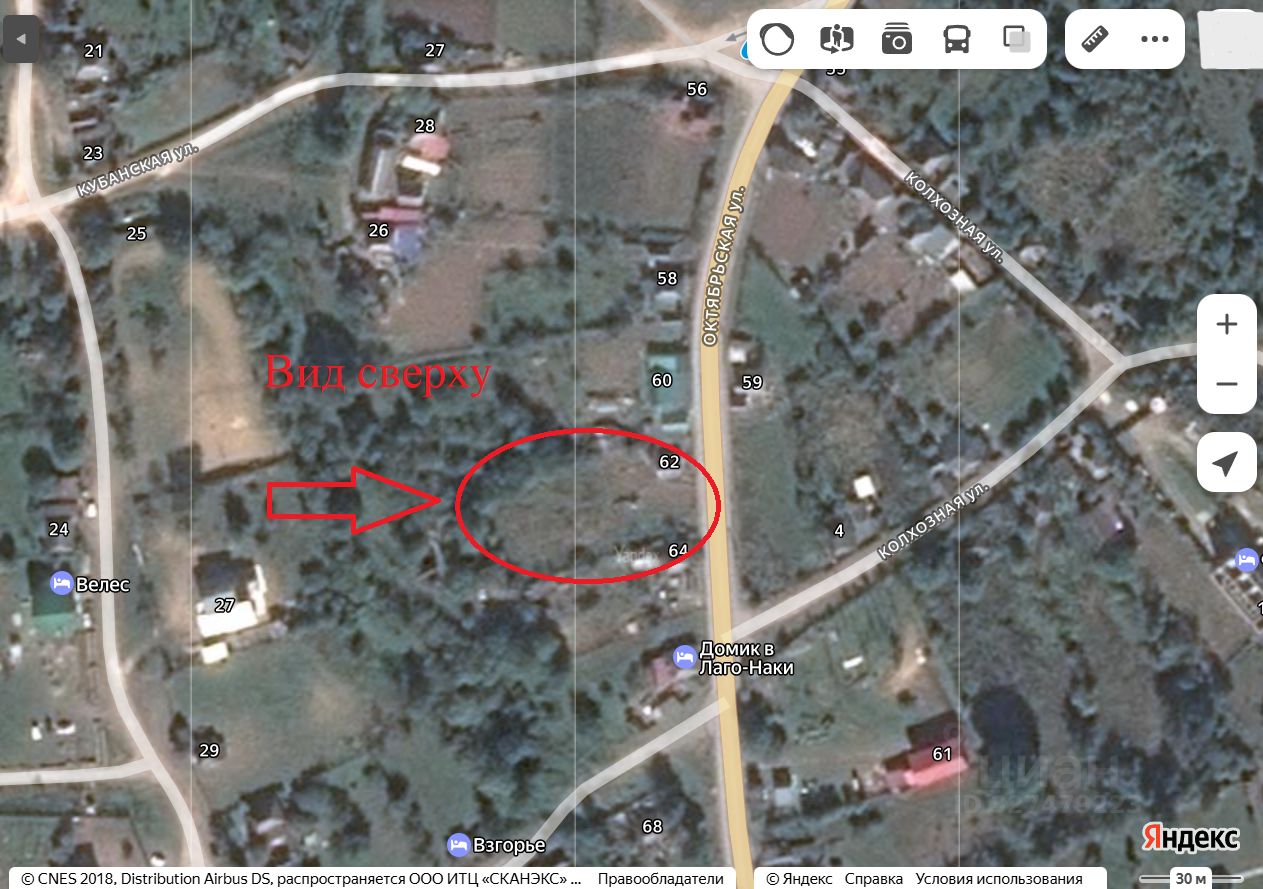Open the Правообладатели link
Screen dimensions: 1263x889
pyautogui.click(x=660, y=879)
